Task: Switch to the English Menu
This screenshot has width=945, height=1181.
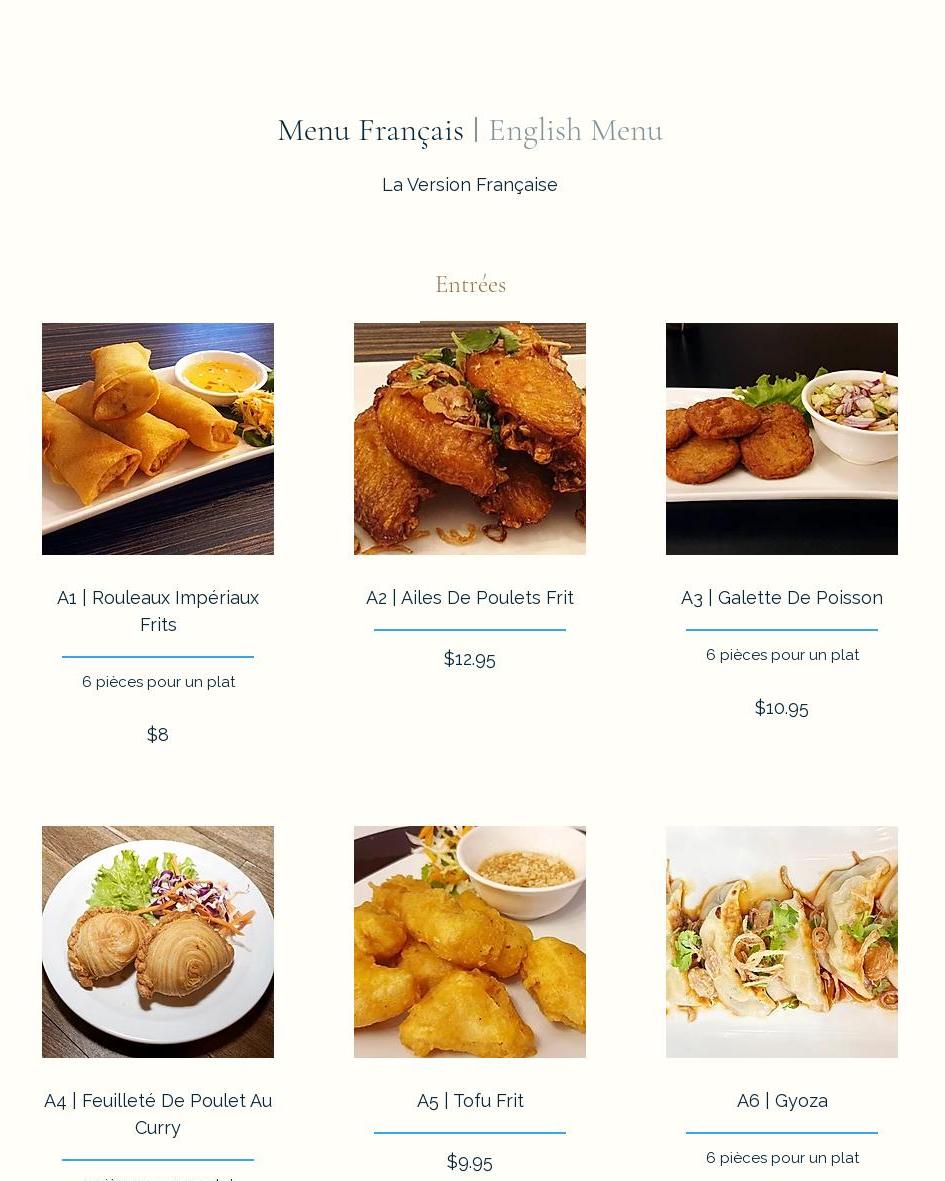Action: [575, 131]
